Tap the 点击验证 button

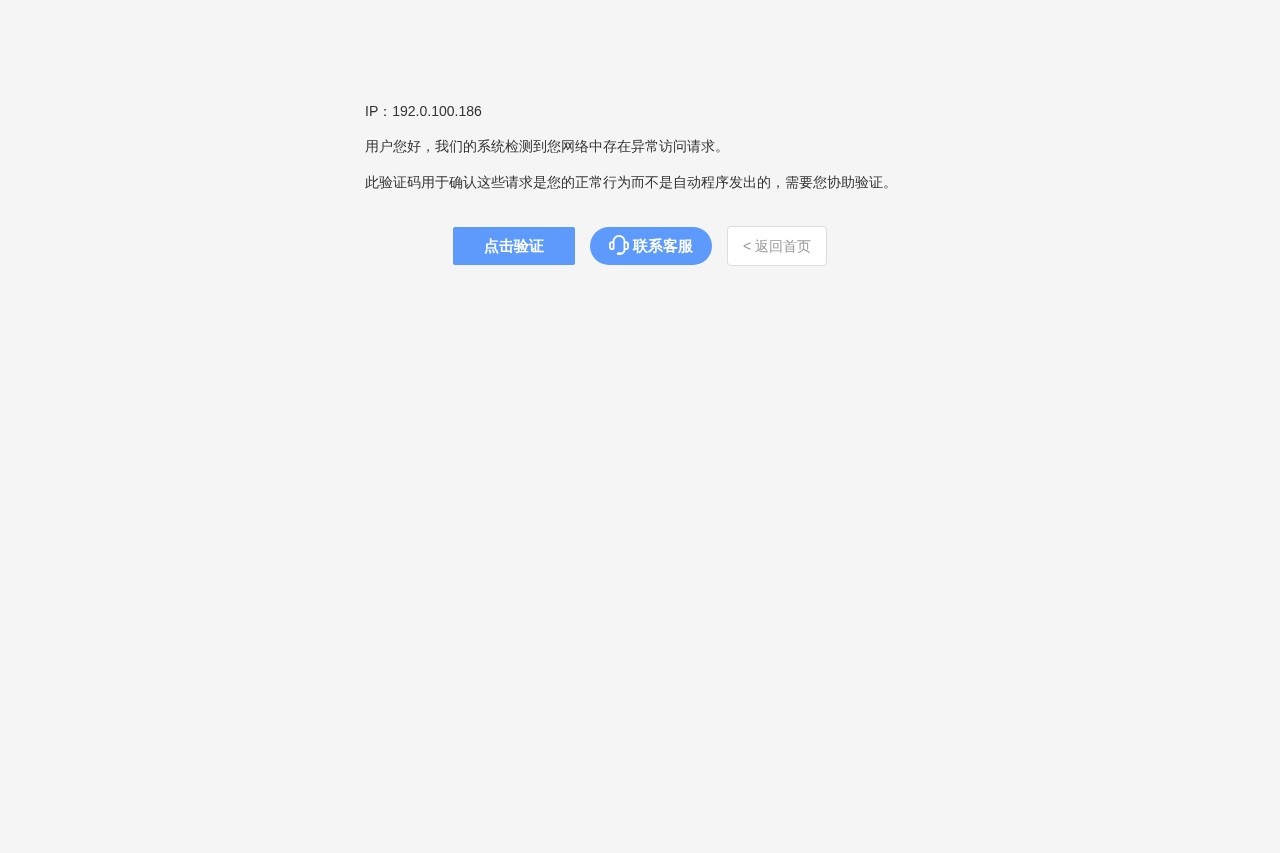514,246
